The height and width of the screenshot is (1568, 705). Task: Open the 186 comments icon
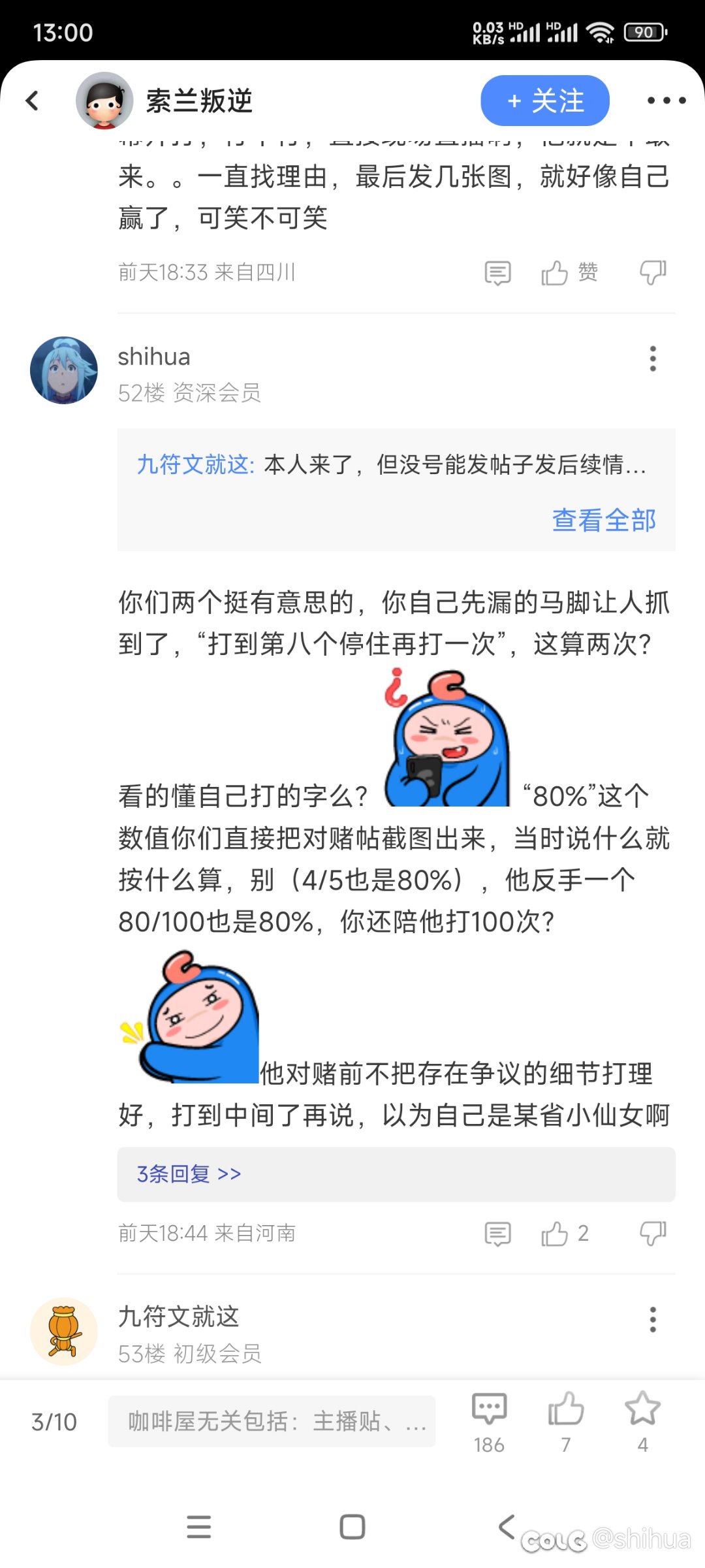pyautogui.click(x=489, y=1422)
